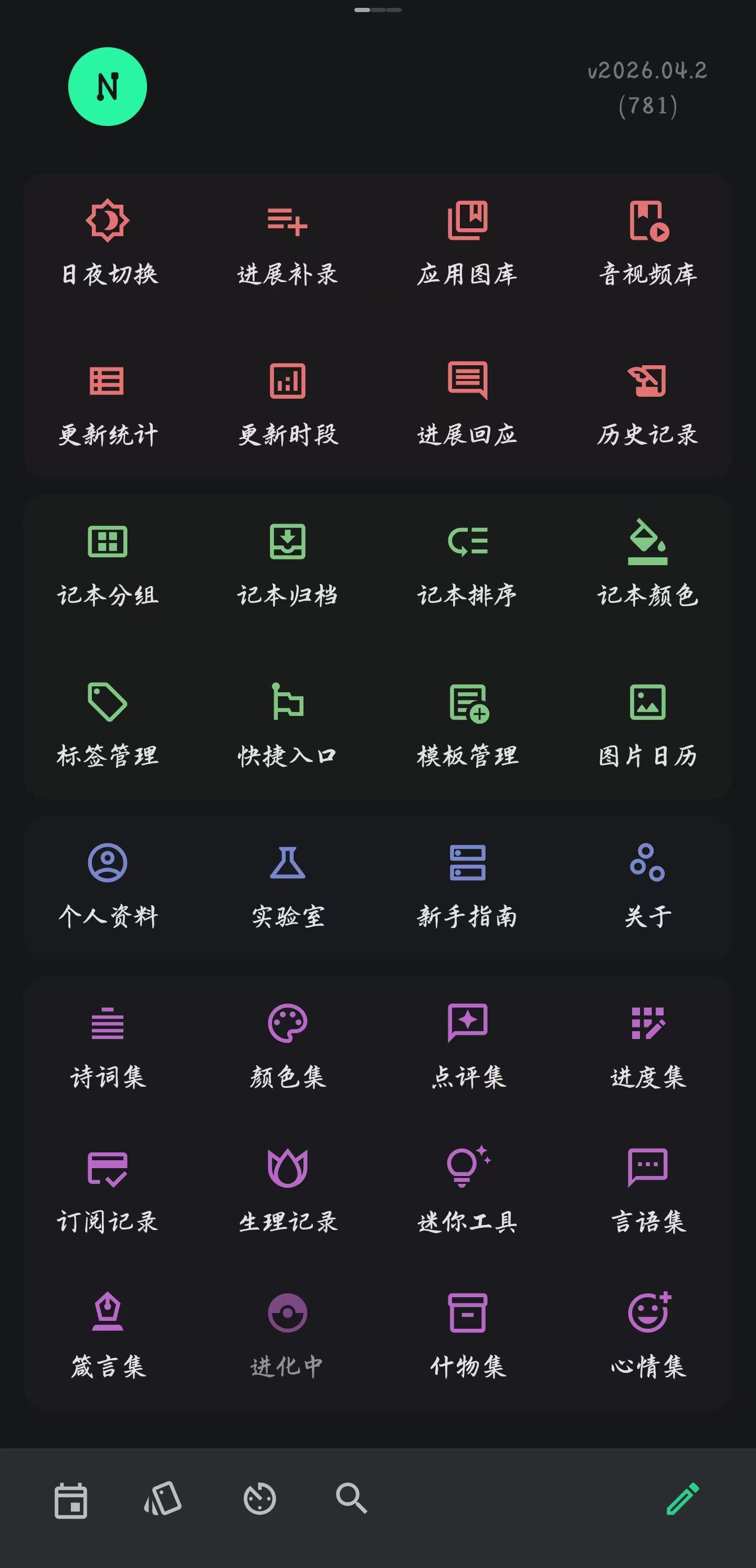Viewport: 756px width, 1568px height.
Task: Open the search magnifier in bottom bar
Action: pyautogui.click(x=352, y=1498)
